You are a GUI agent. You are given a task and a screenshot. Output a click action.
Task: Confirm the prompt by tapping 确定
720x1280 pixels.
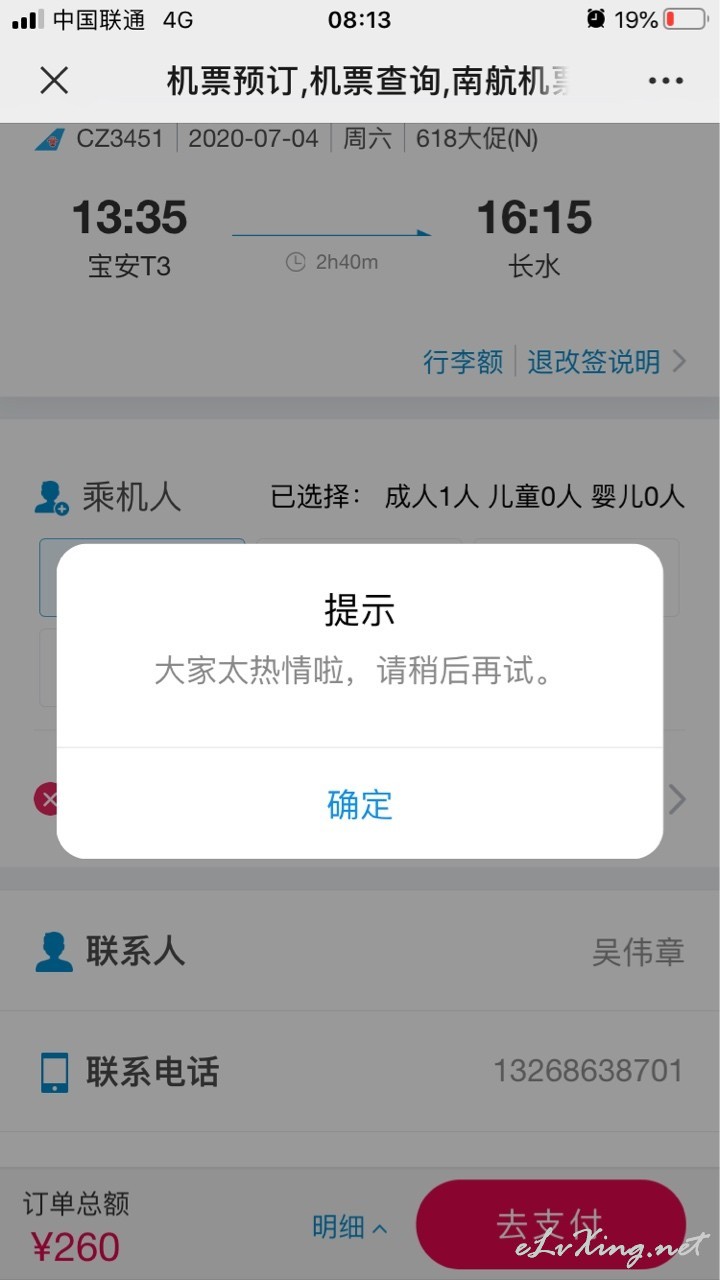point(360,804)
